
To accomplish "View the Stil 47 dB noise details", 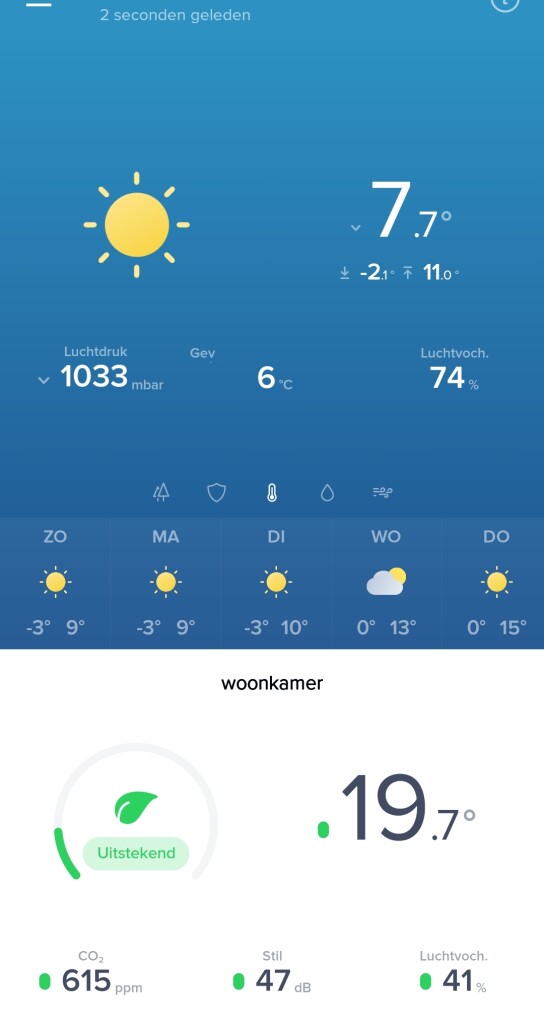I will click(x=272, y=973).
